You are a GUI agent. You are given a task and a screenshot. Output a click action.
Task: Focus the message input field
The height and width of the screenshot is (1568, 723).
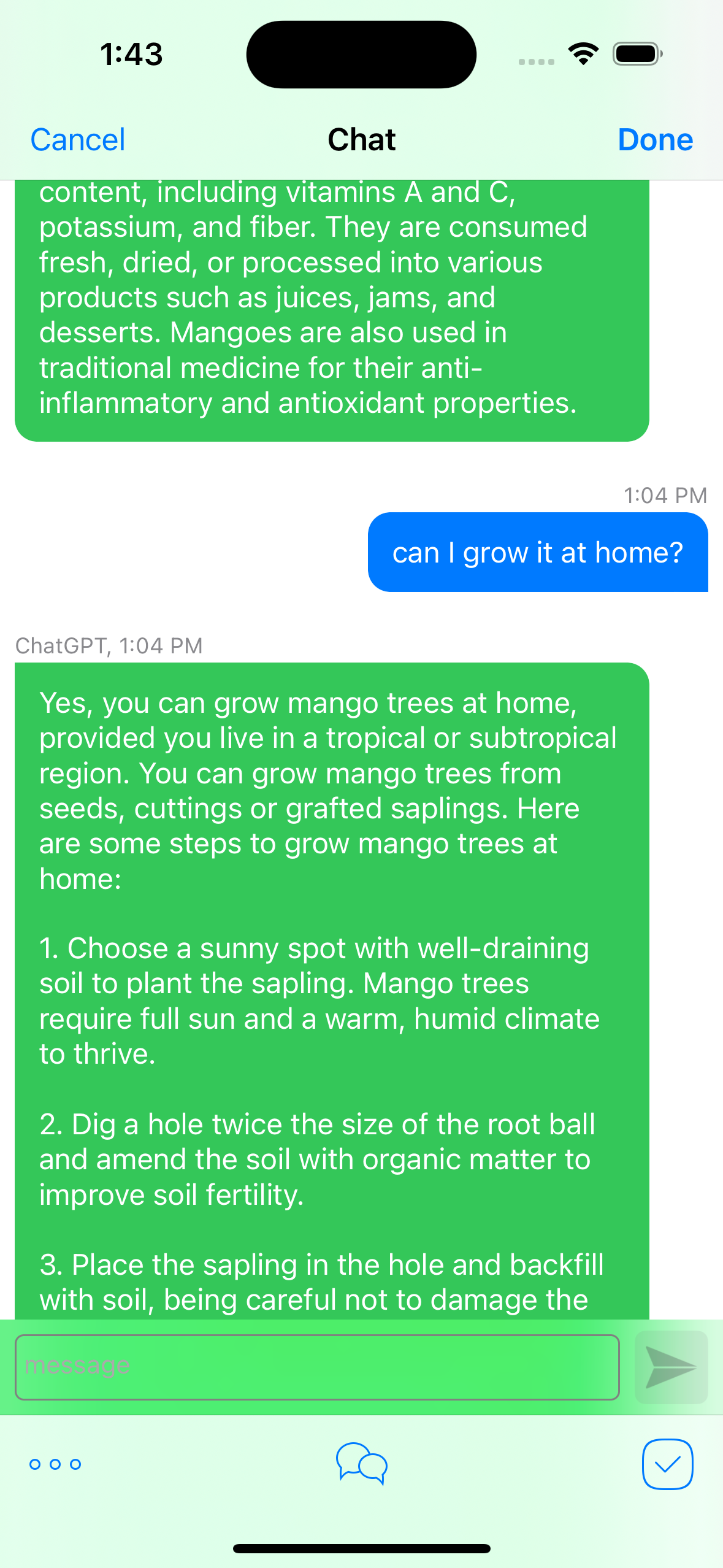coord(316,1367)
